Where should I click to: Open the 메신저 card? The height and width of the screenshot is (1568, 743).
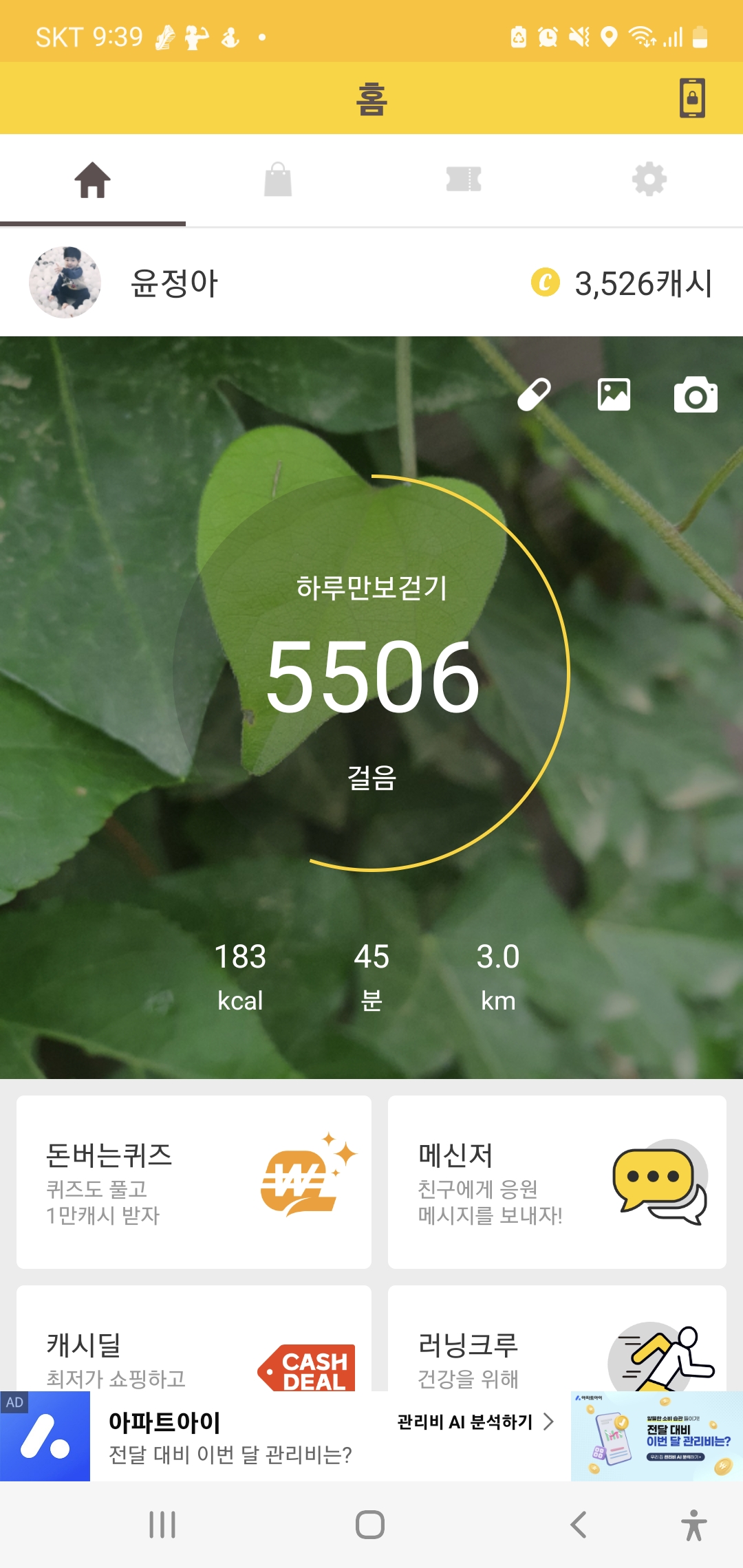coord(557,1182)
